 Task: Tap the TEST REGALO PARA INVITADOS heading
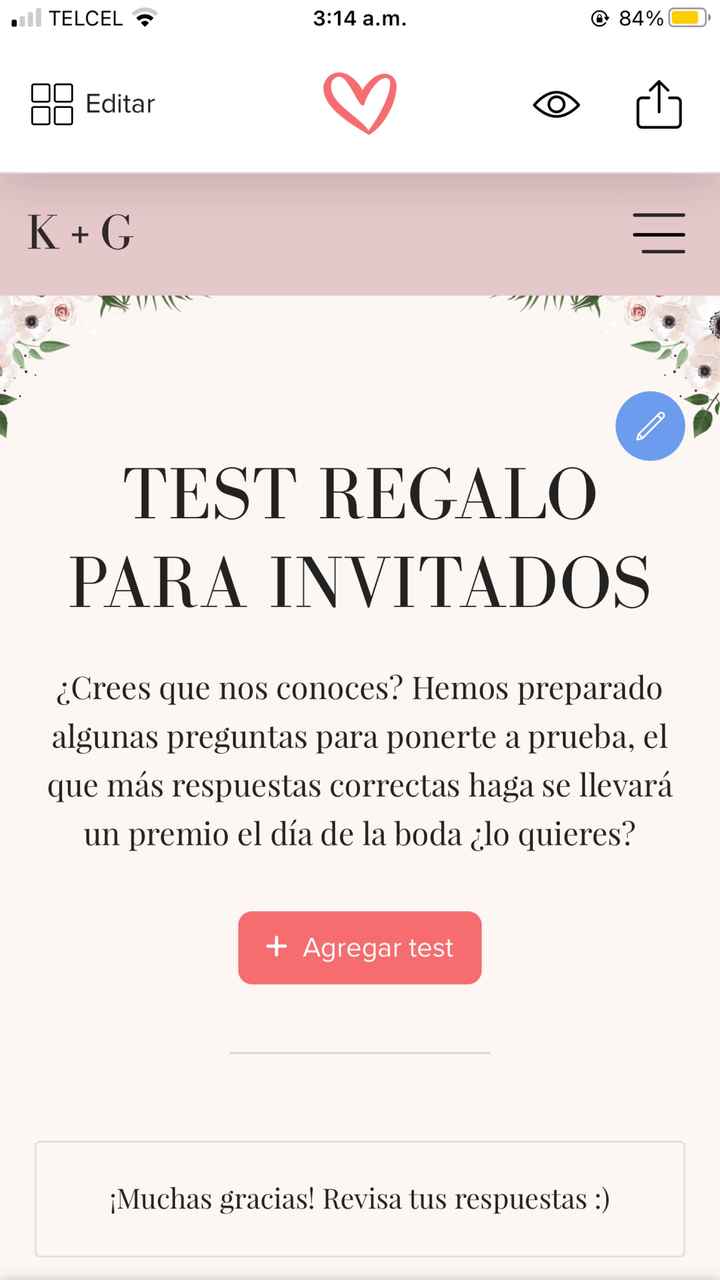pos(360,535)
